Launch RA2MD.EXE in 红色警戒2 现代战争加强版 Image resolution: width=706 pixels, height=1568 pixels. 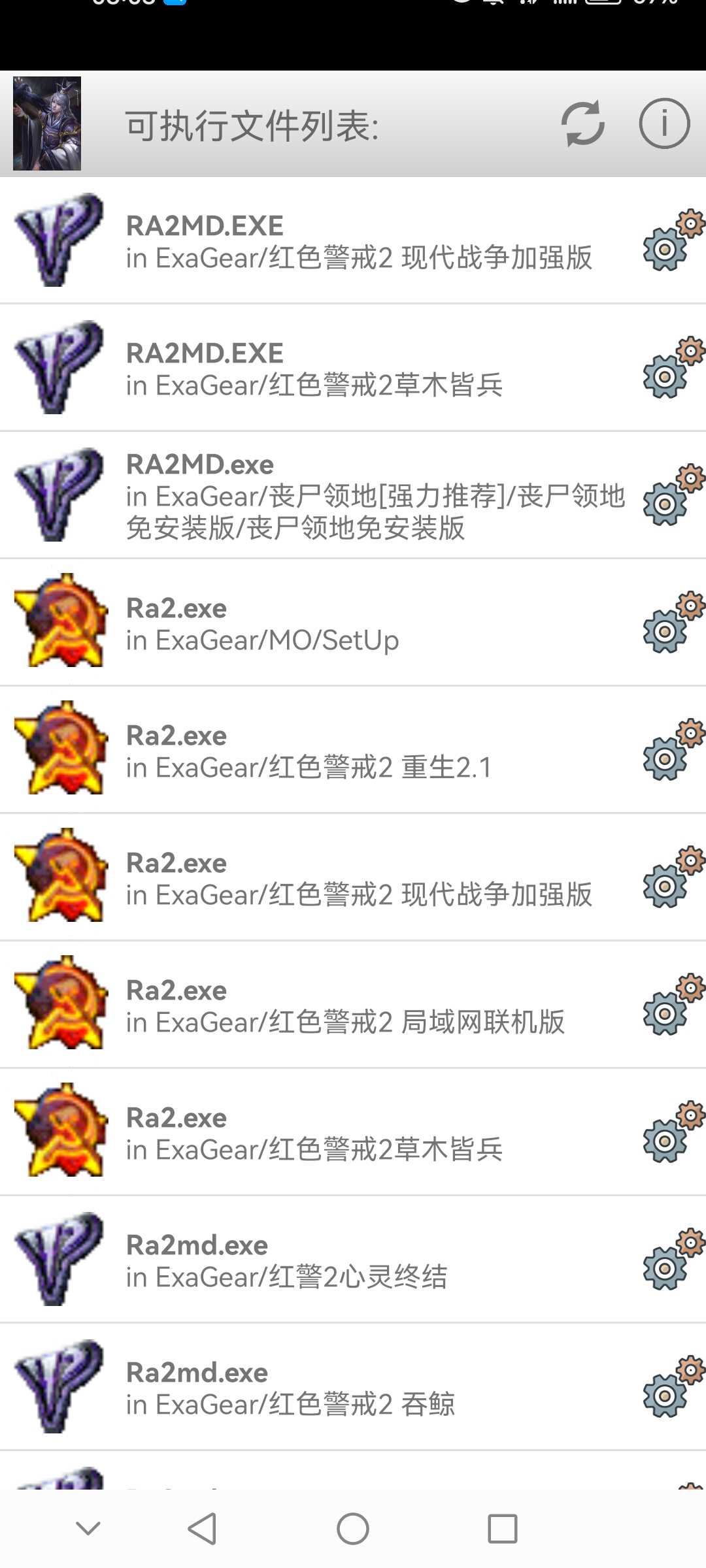tap(358, 241)
